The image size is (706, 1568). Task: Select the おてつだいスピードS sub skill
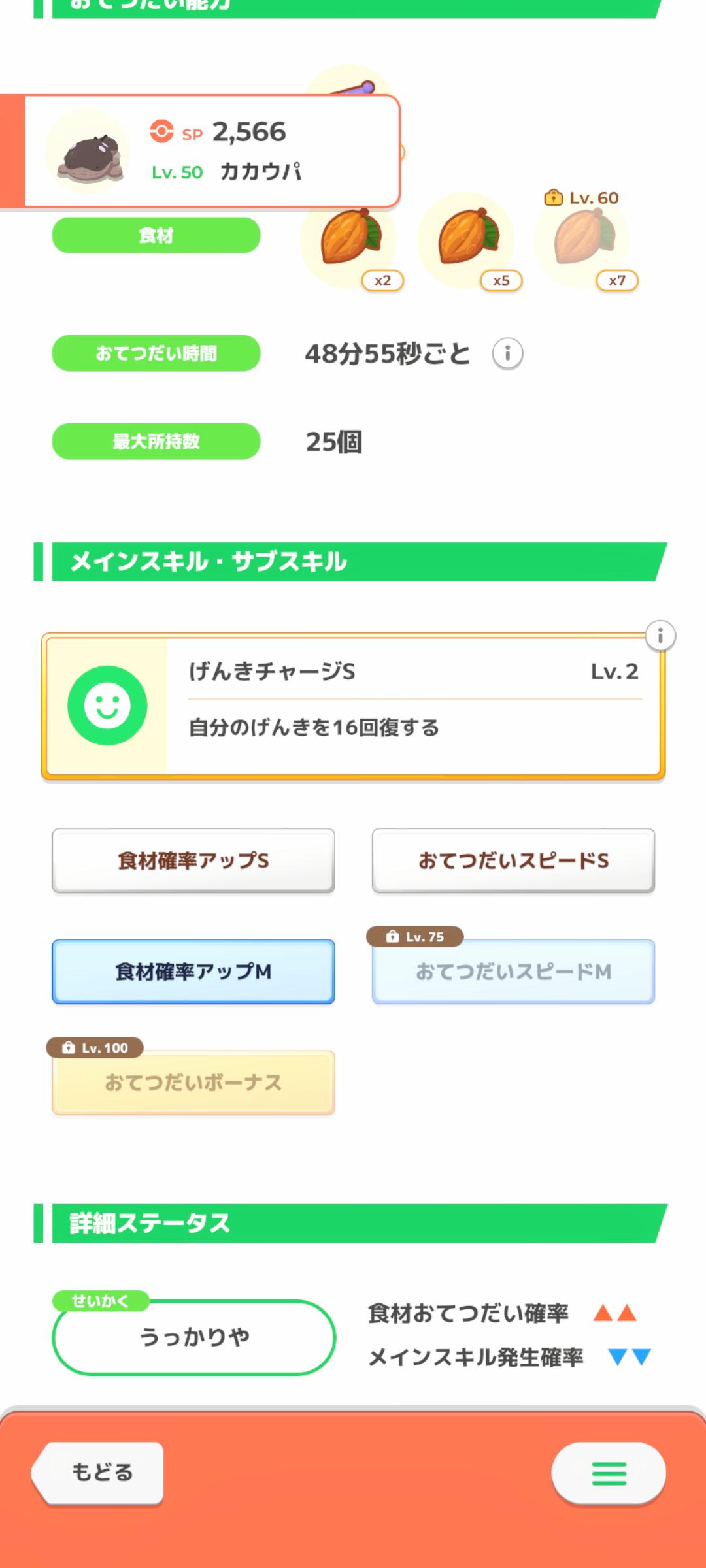pos(513,860)
